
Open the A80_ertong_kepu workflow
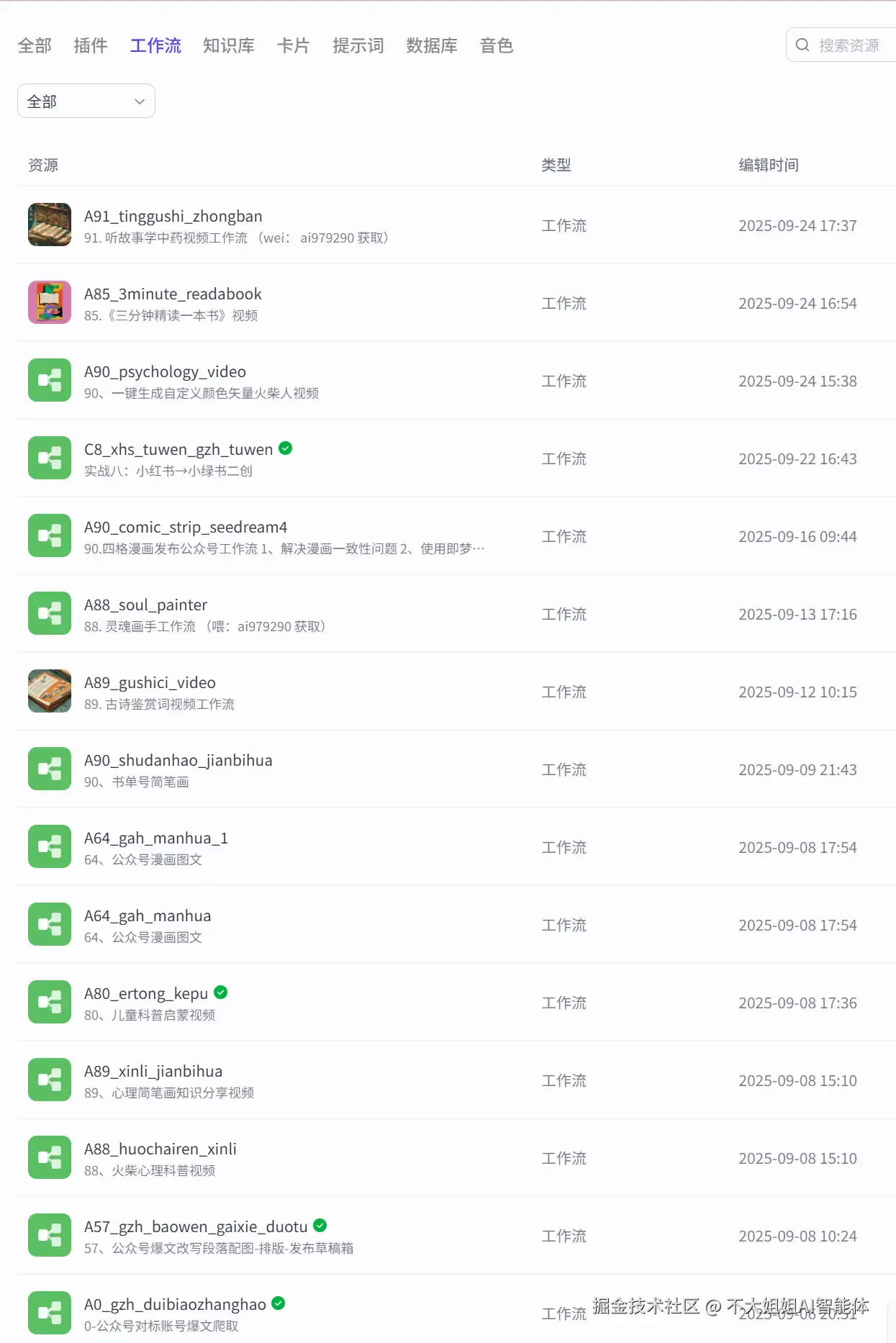[146, 994]
